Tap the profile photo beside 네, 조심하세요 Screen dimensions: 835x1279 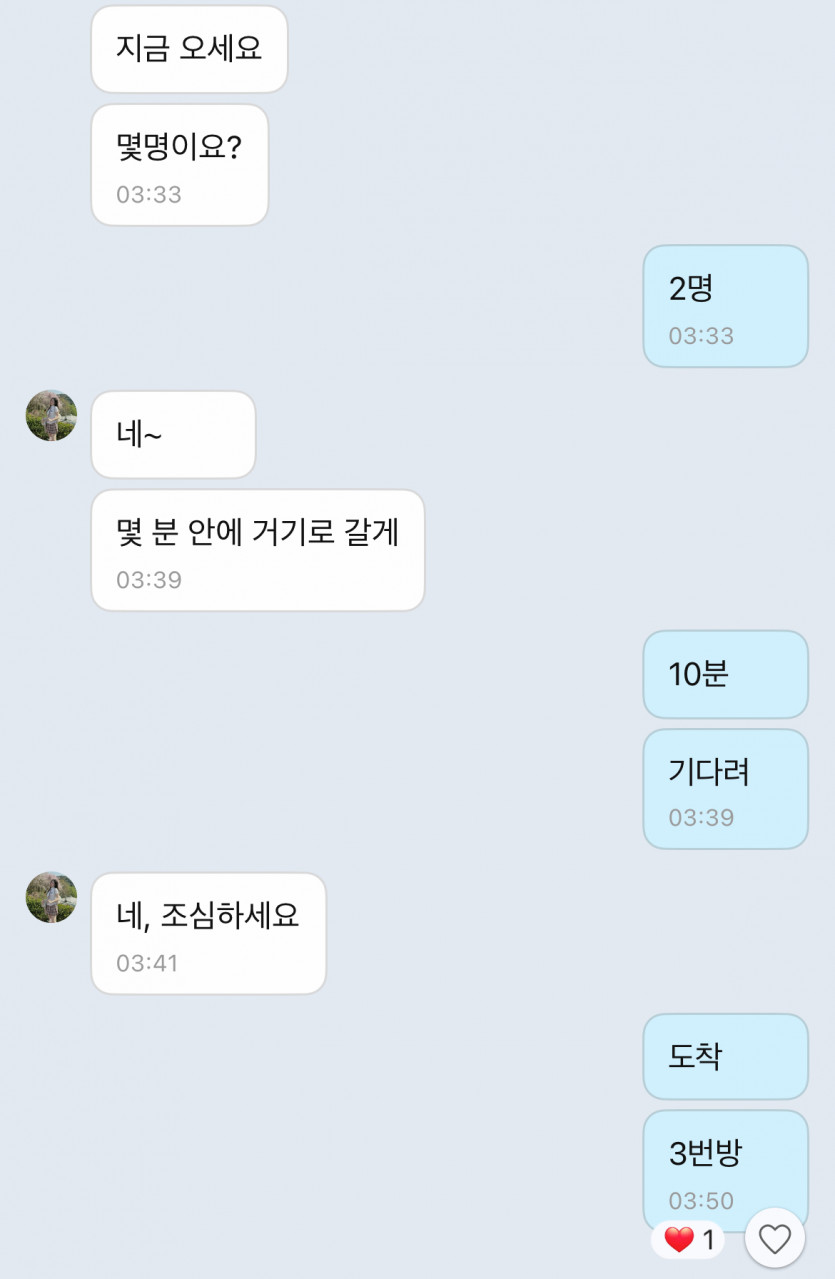[x=51, y=897]
